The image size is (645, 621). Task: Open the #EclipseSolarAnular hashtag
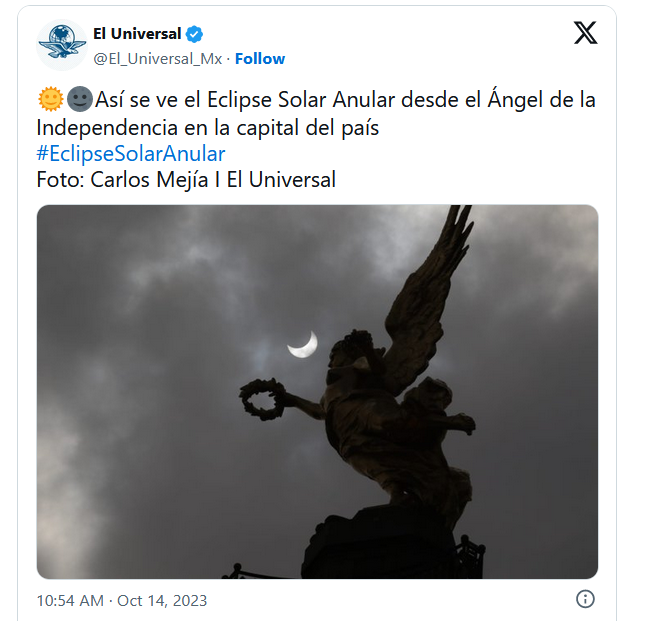131,154
